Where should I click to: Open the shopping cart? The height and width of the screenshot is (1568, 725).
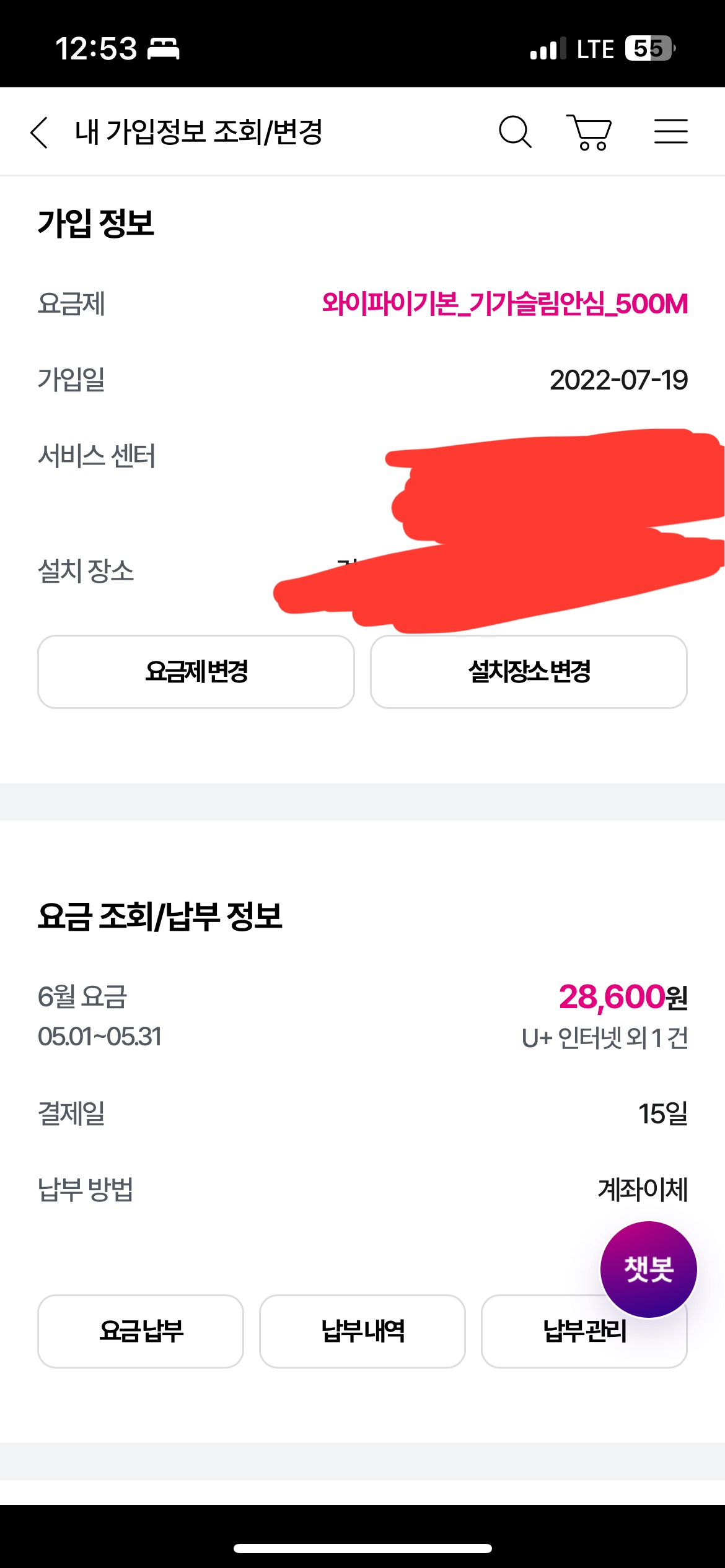589,133
